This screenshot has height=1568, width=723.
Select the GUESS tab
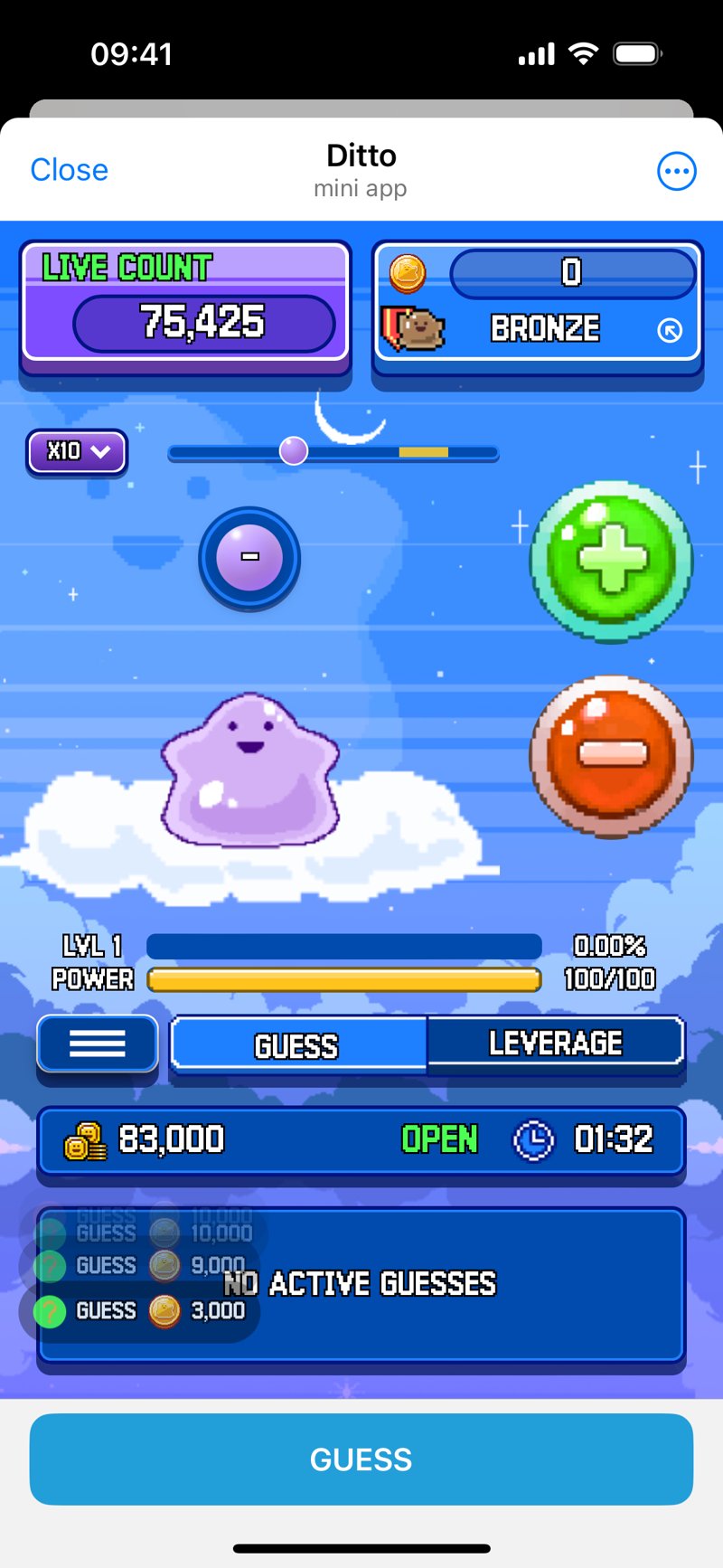coord(298,1045)
